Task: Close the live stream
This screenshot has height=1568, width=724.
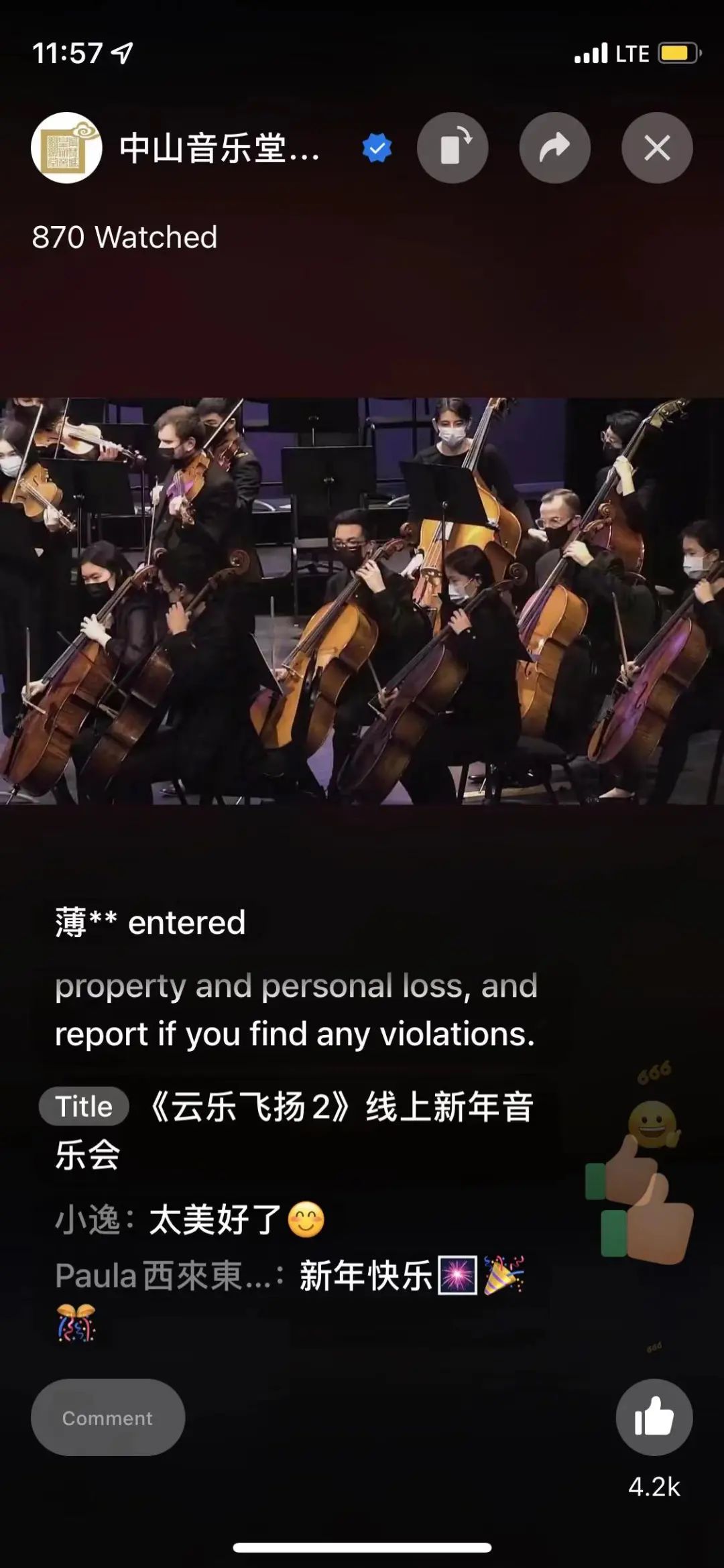Action: point(656,148)
